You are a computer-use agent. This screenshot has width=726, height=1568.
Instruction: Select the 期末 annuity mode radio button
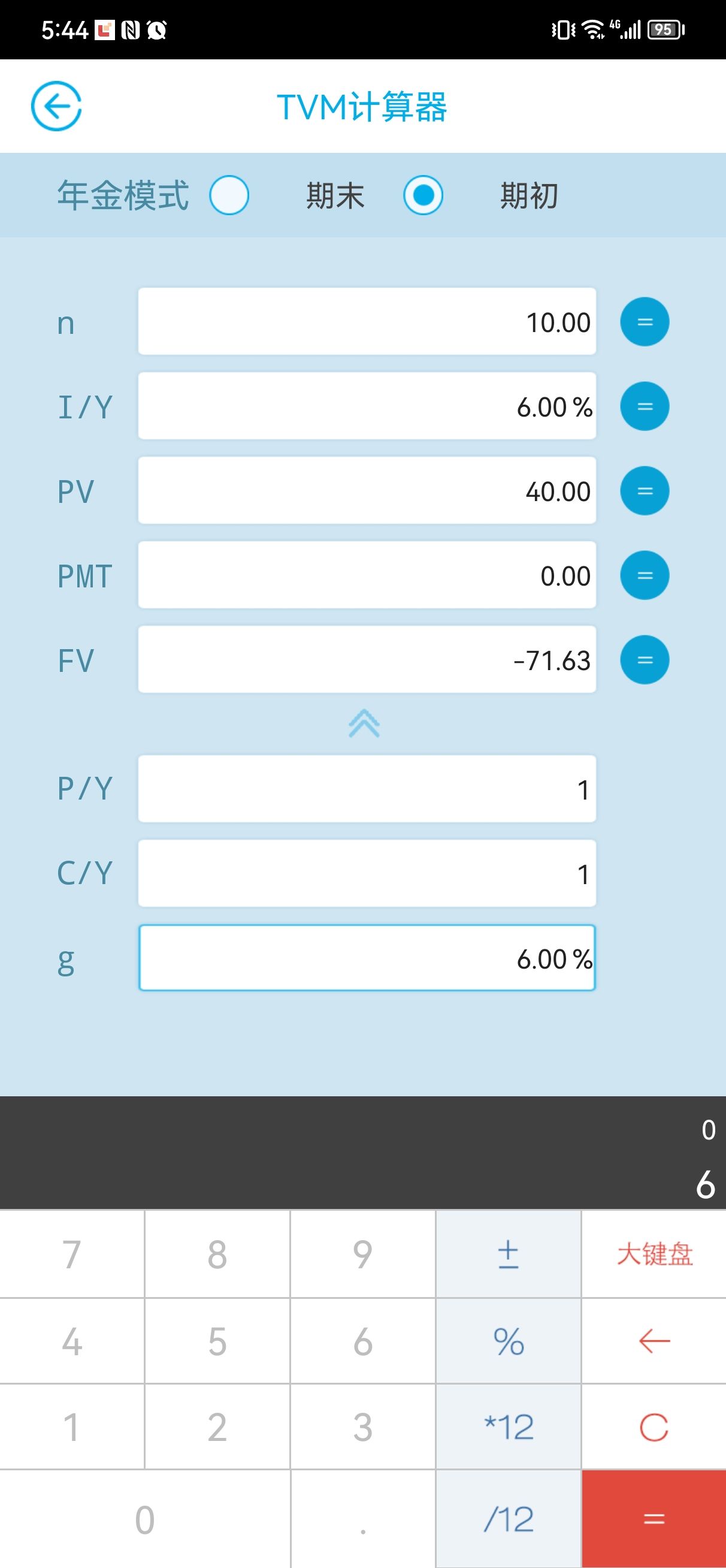pyautogui.click(x=229, y=195)
